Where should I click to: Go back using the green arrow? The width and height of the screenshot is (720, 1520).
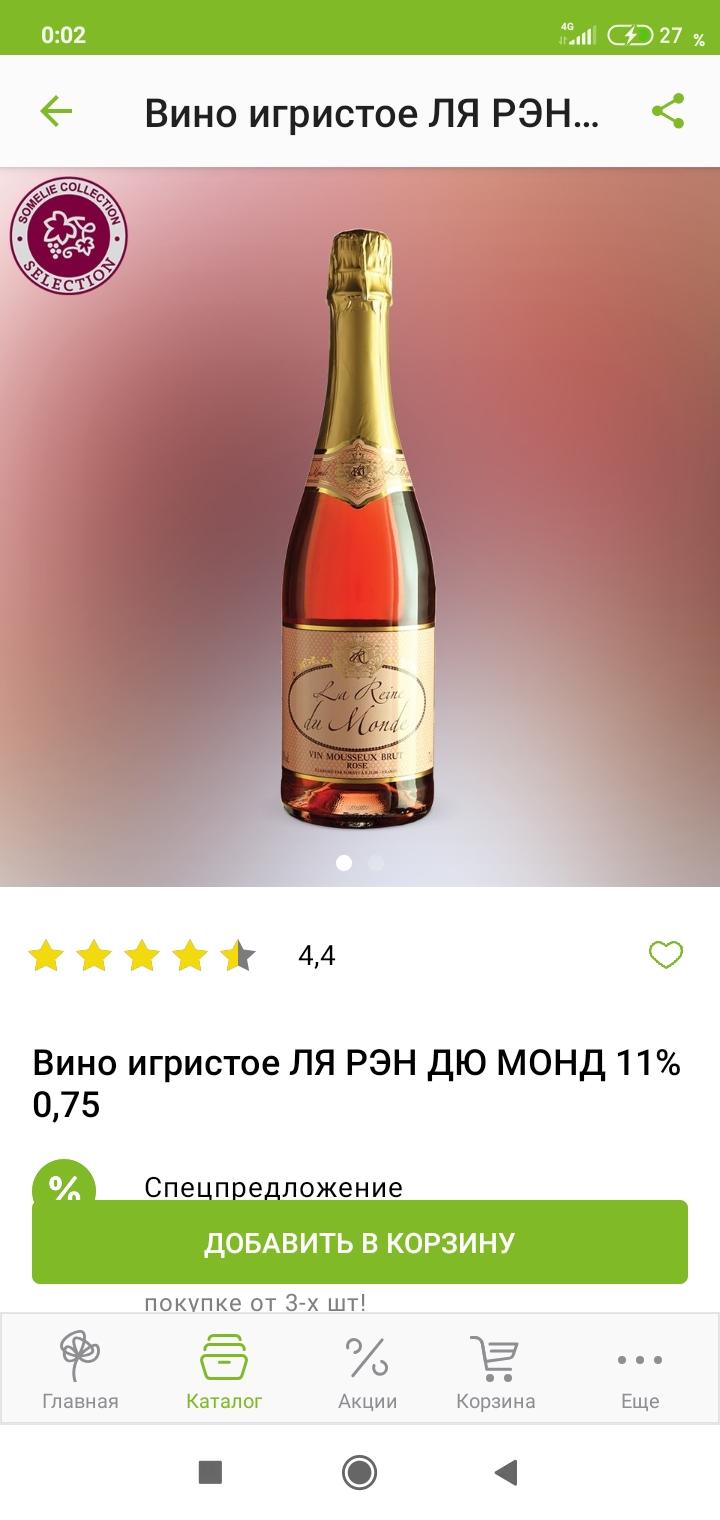pos(56,111)
